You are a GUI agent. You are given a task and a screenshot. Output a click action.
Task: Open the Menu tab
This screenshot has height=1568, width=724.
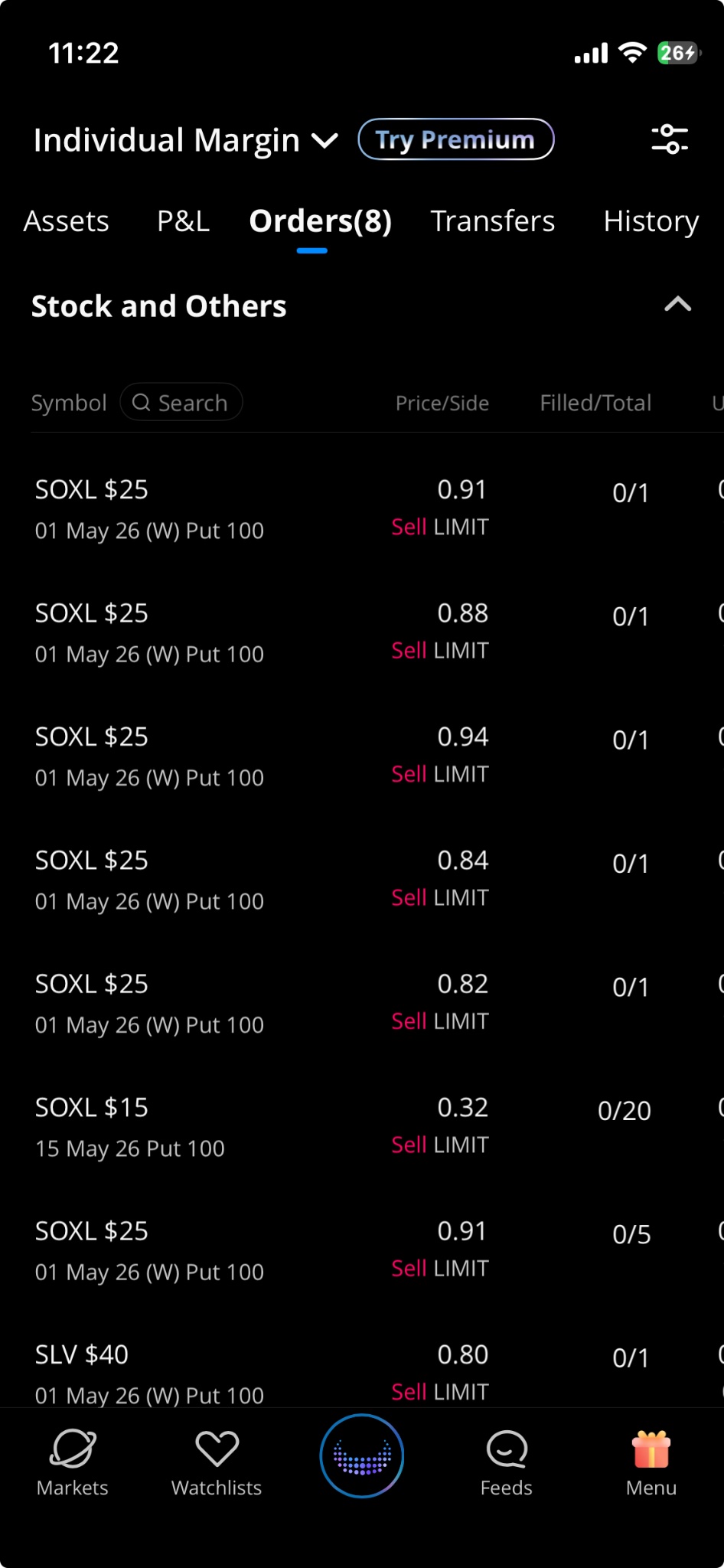[651, 1463]
